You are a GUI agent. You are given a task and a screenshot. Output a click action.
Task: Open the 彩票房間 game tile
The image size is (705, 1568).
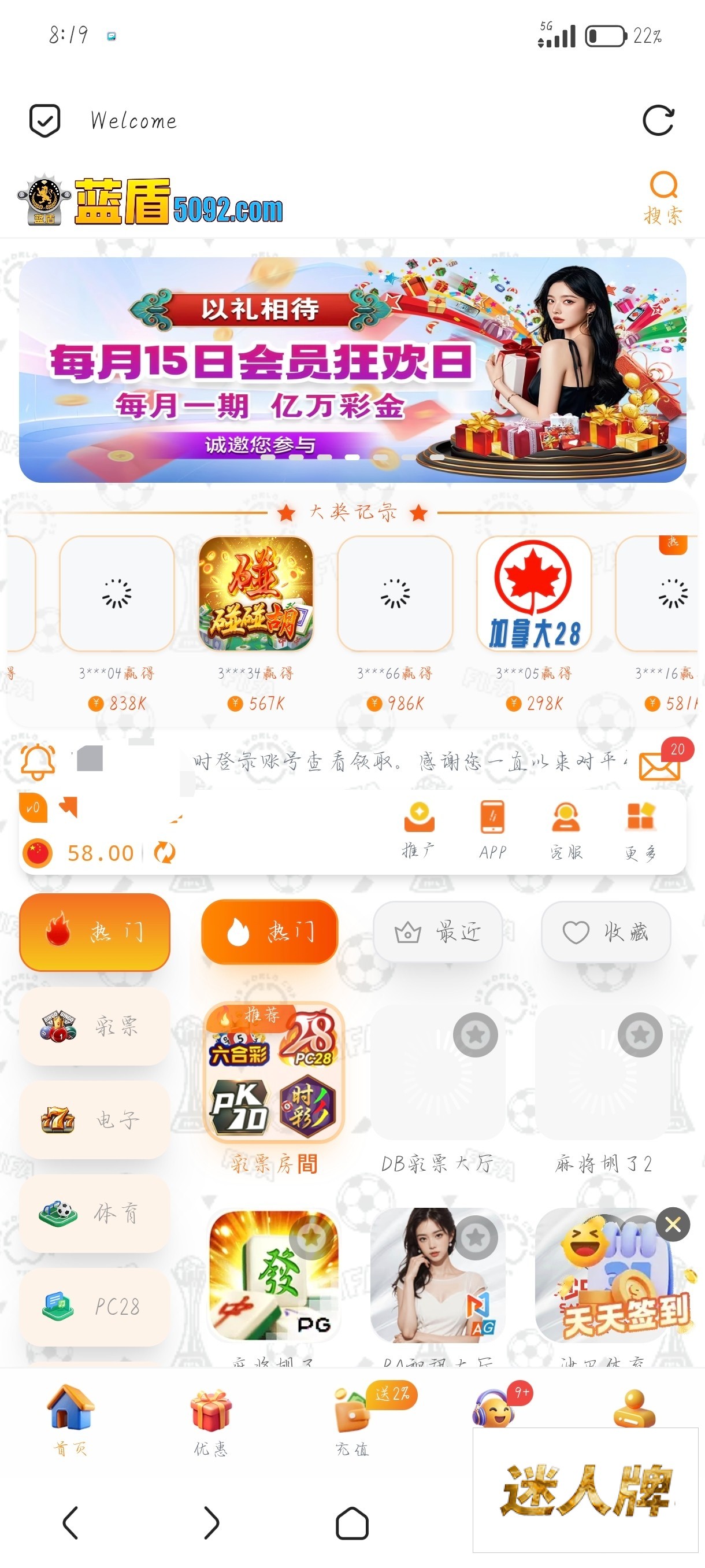coord(274,1073)
